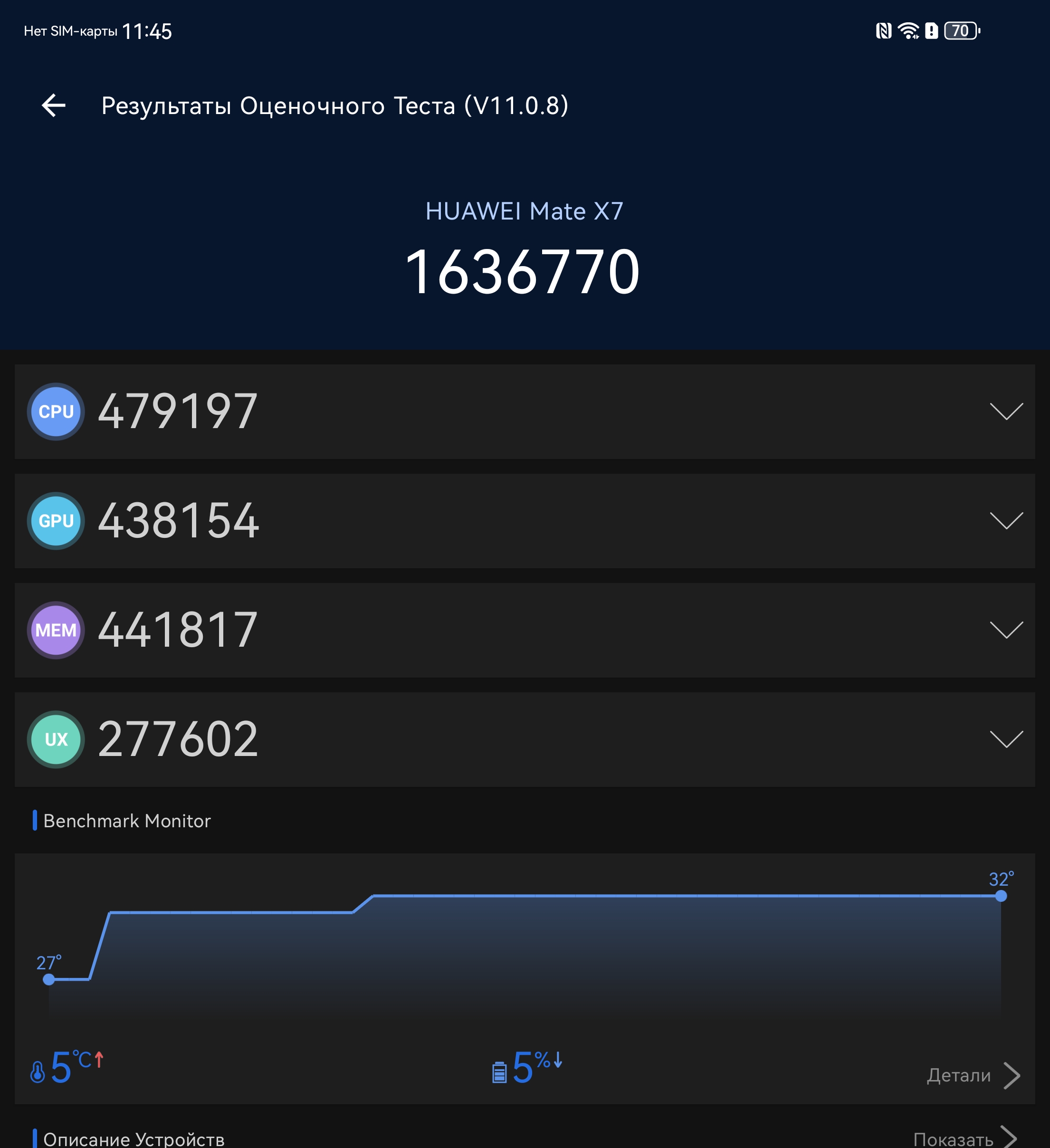Tap Показать next to Описание Устройств
The image size is (1050, 1148).
click(x=964, y=1138)
